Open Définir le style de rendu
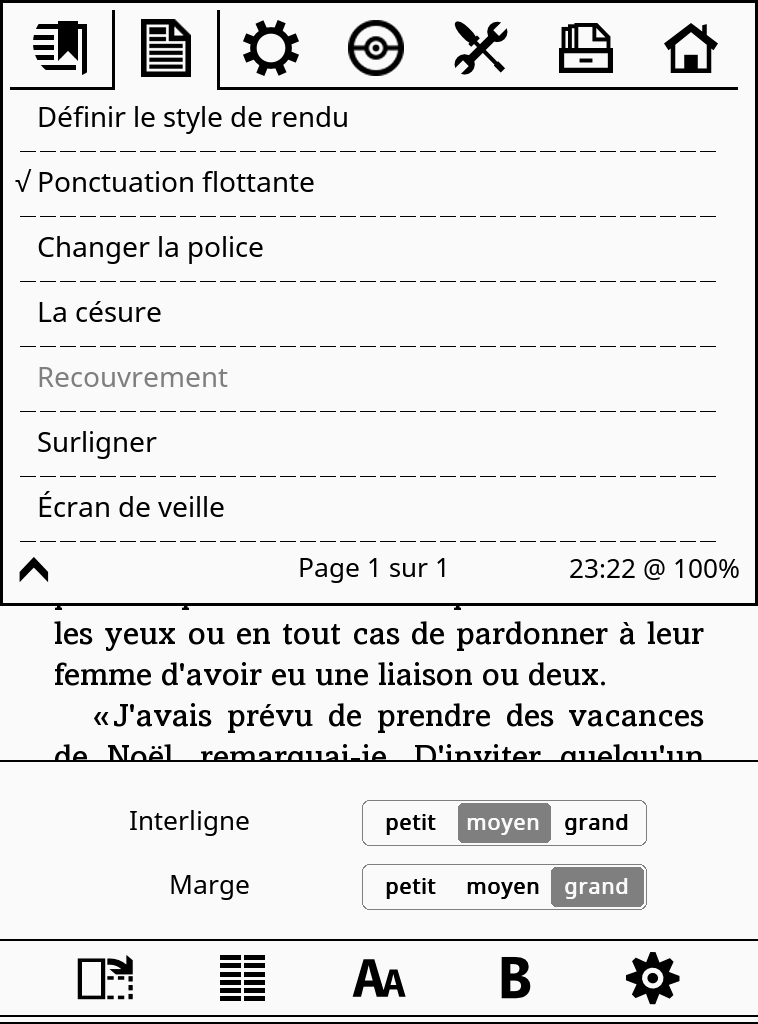This screenshot has height=1024, width=758. 193,117
